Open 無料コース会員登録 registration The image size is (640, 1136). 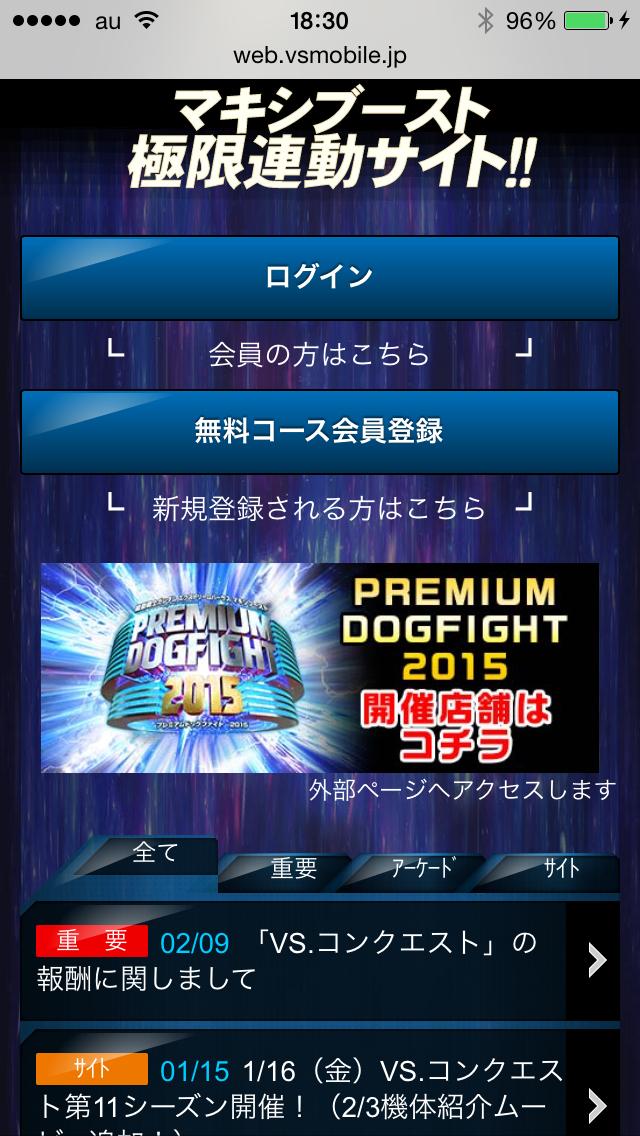tap(320, 431)
